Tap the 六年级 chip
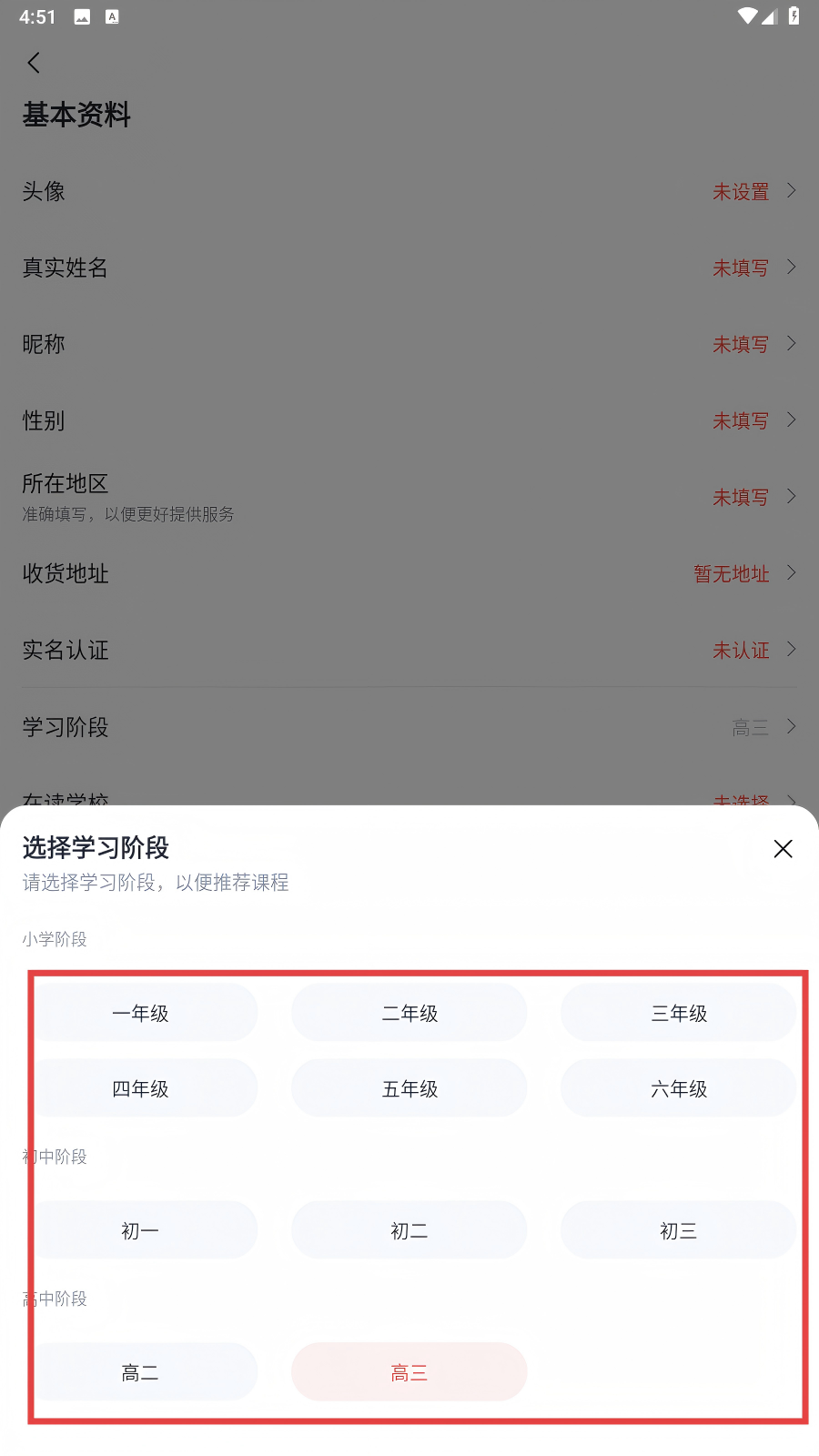The image size is (819, 1456). (679, 1088)
